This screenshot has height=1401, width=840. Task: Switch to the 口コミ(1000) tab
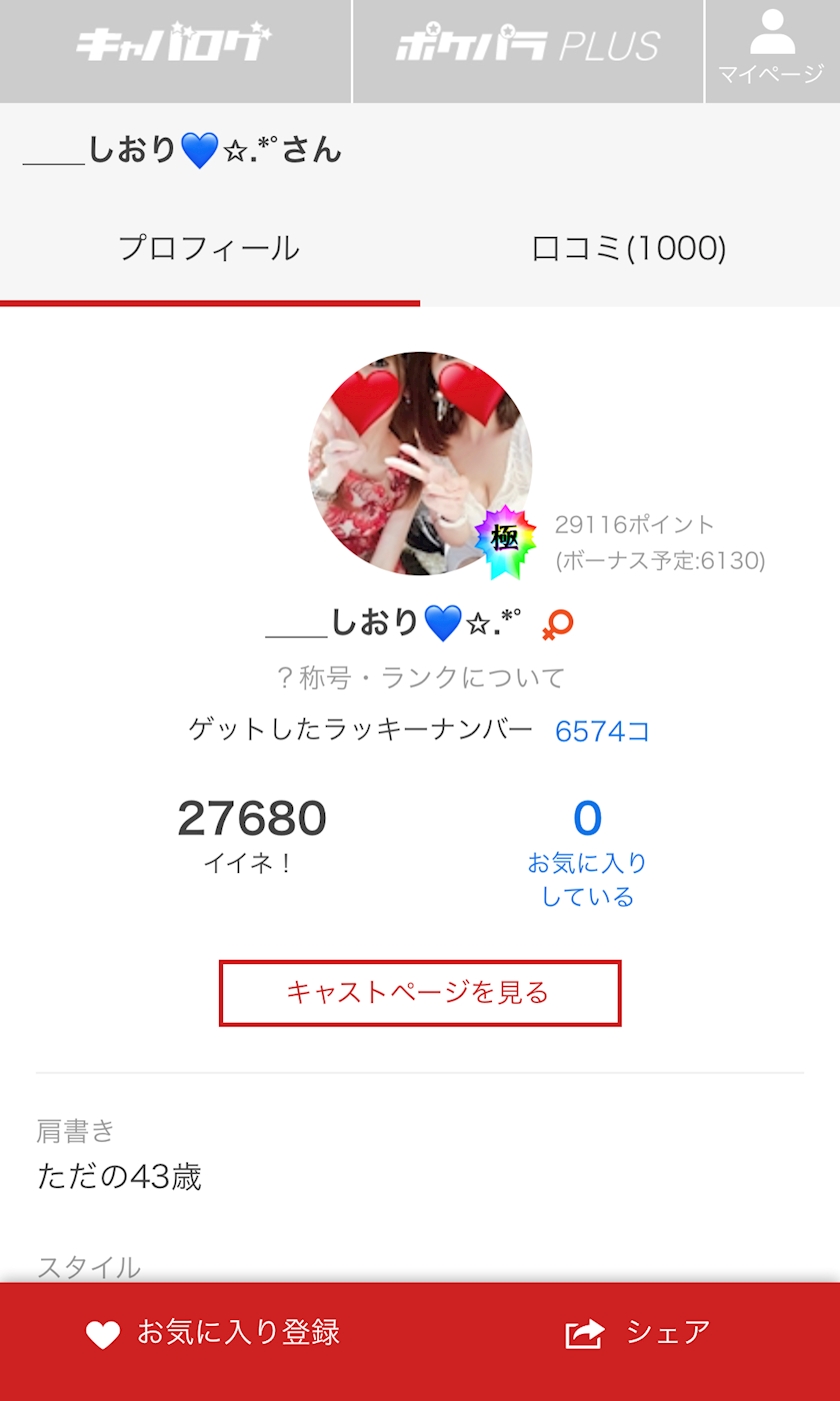[629, 249]
